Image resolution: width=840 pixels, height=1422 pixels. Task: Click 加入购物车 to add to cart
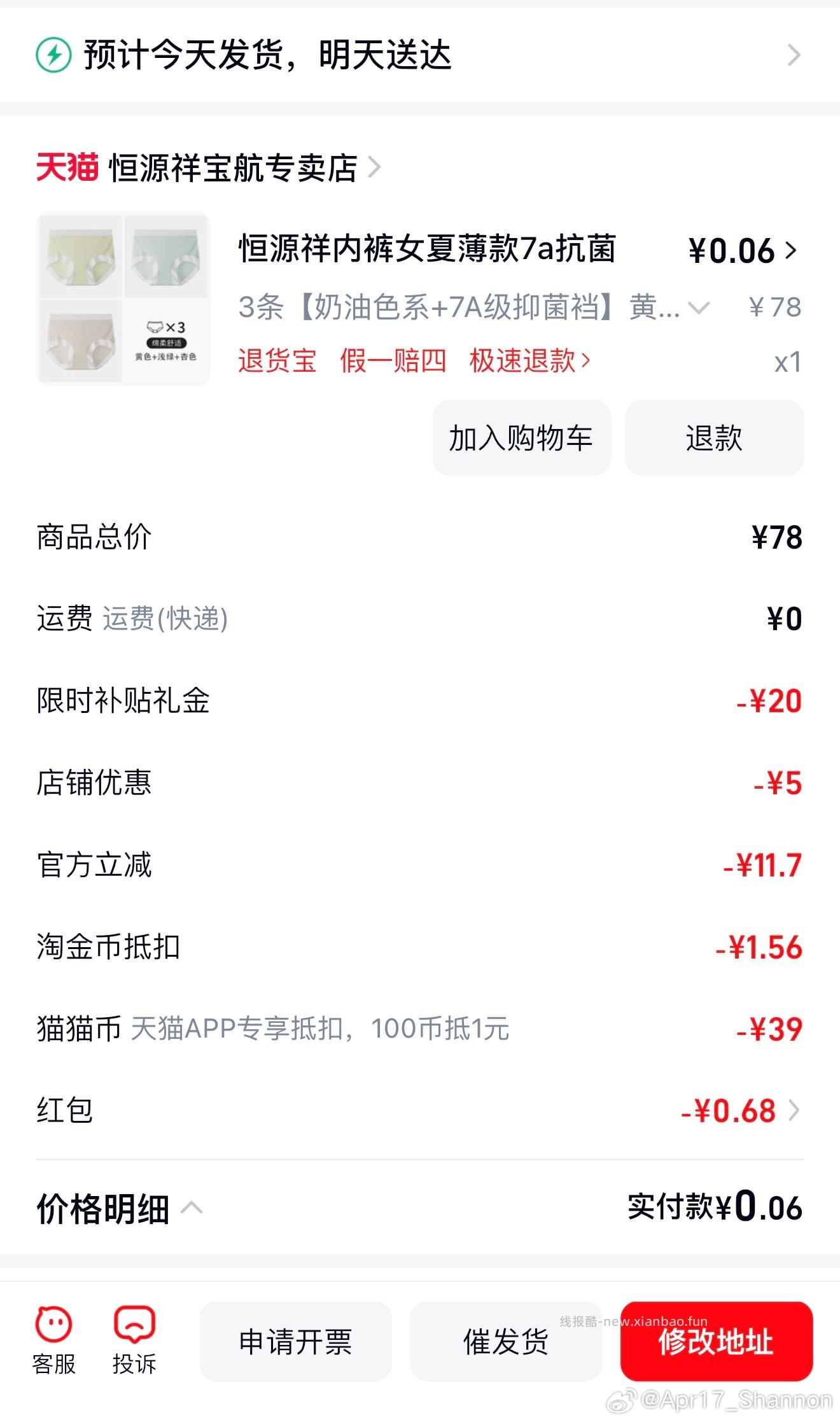pos(521,437)
